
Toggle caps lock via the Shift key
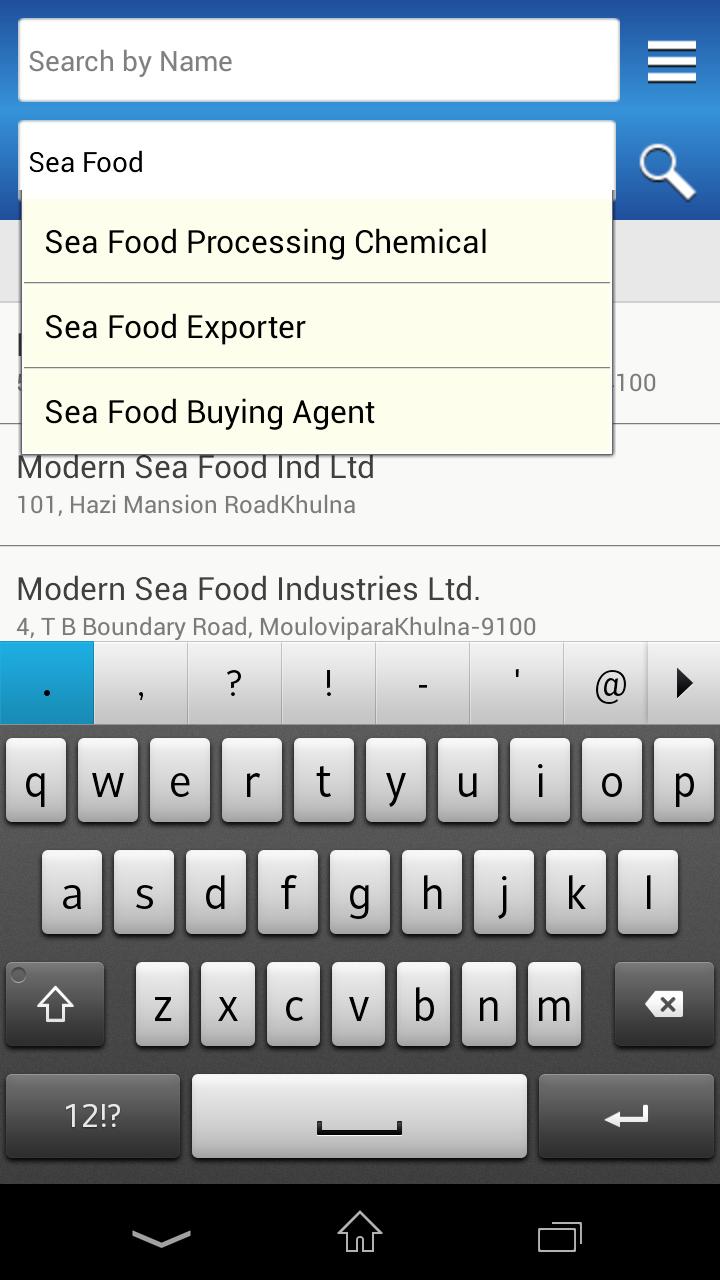pyautogui.click(x=55, y=1004)
